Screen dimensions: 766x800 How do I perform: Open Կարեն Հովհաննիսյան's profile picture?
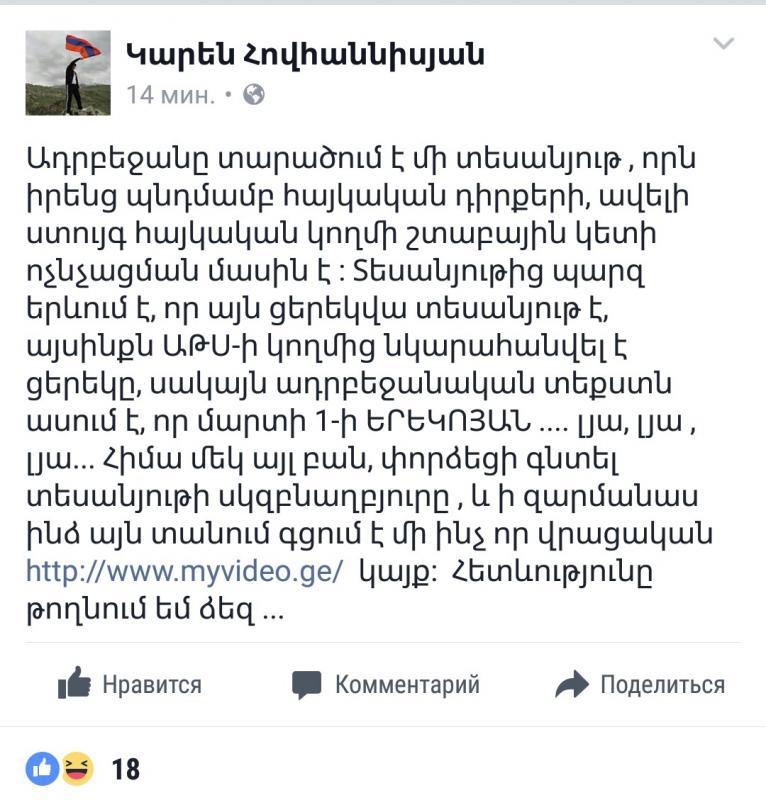[68, 72]
